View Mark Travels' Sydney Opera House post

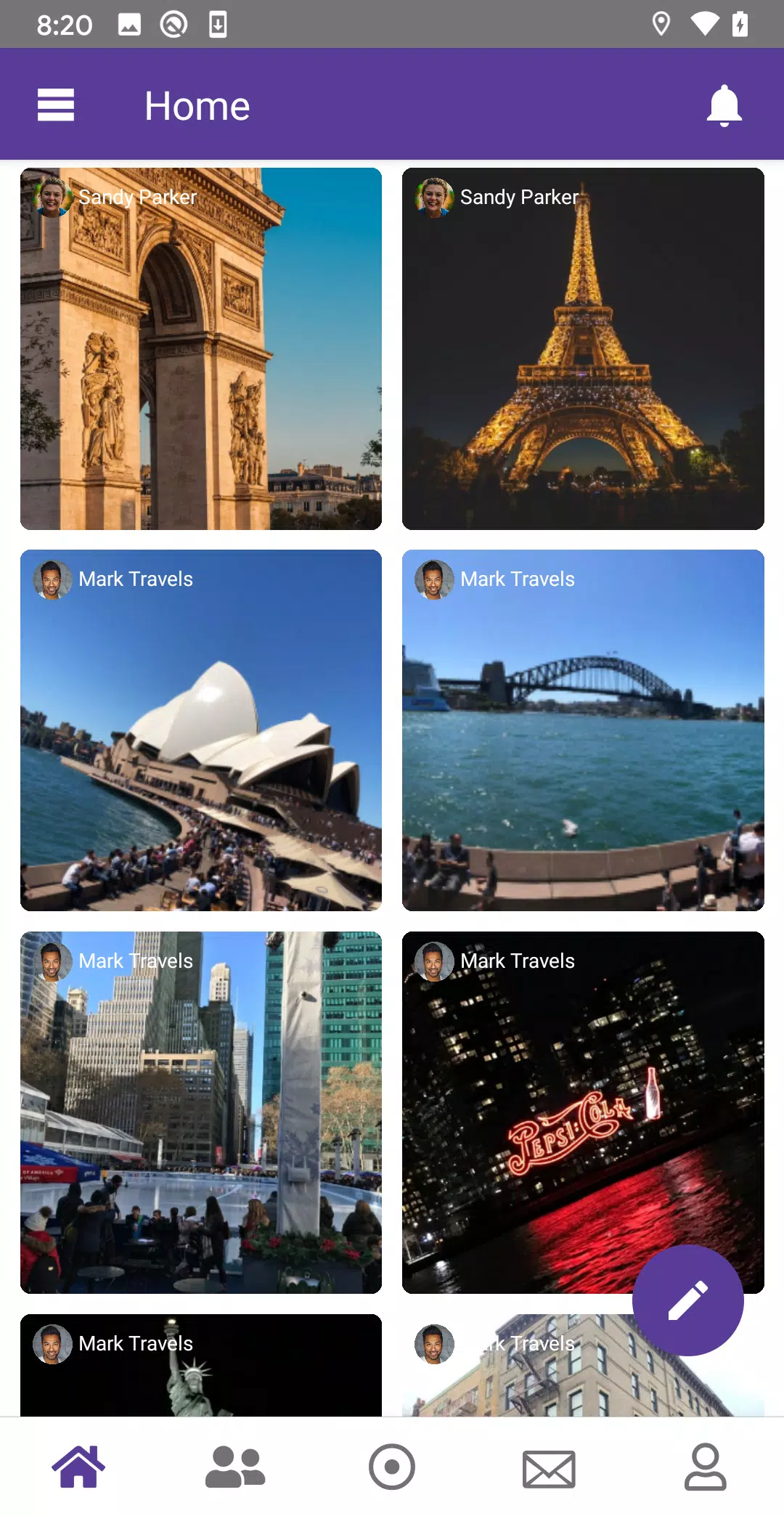click(x=201, y=730)
